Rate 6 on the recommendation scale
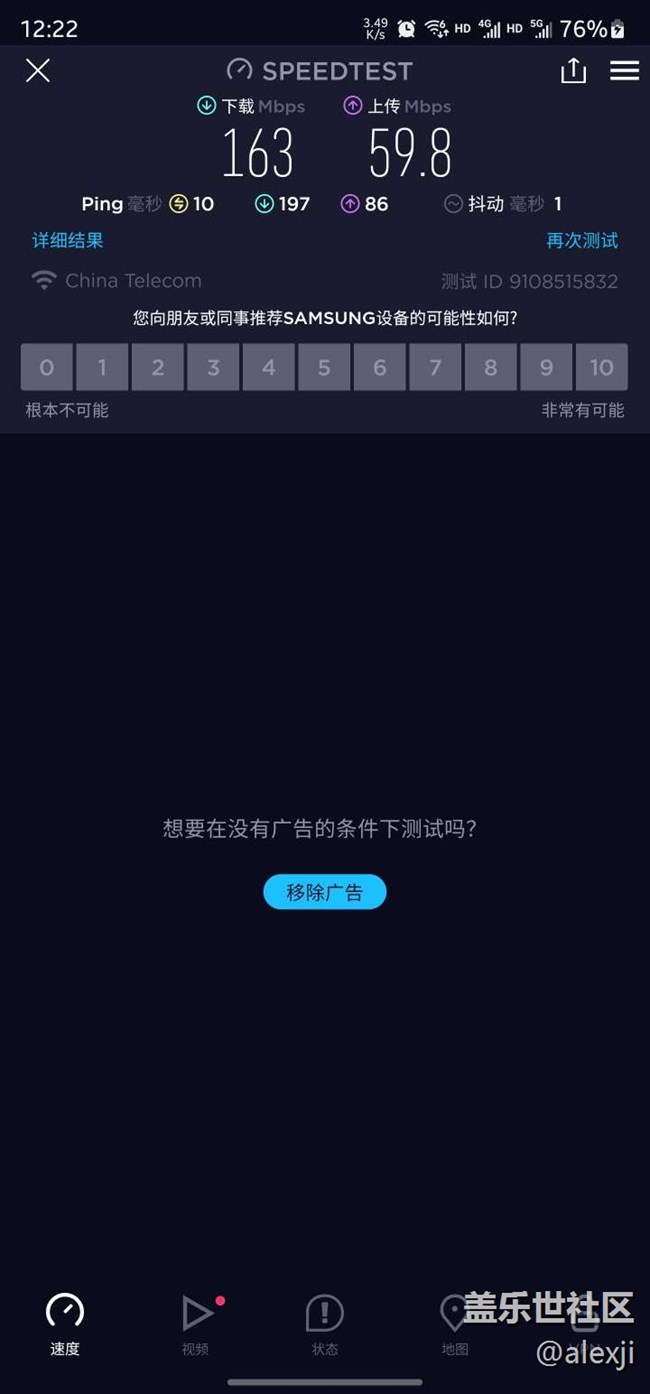The image size is (650, 1394). click(x=380, y=367)
